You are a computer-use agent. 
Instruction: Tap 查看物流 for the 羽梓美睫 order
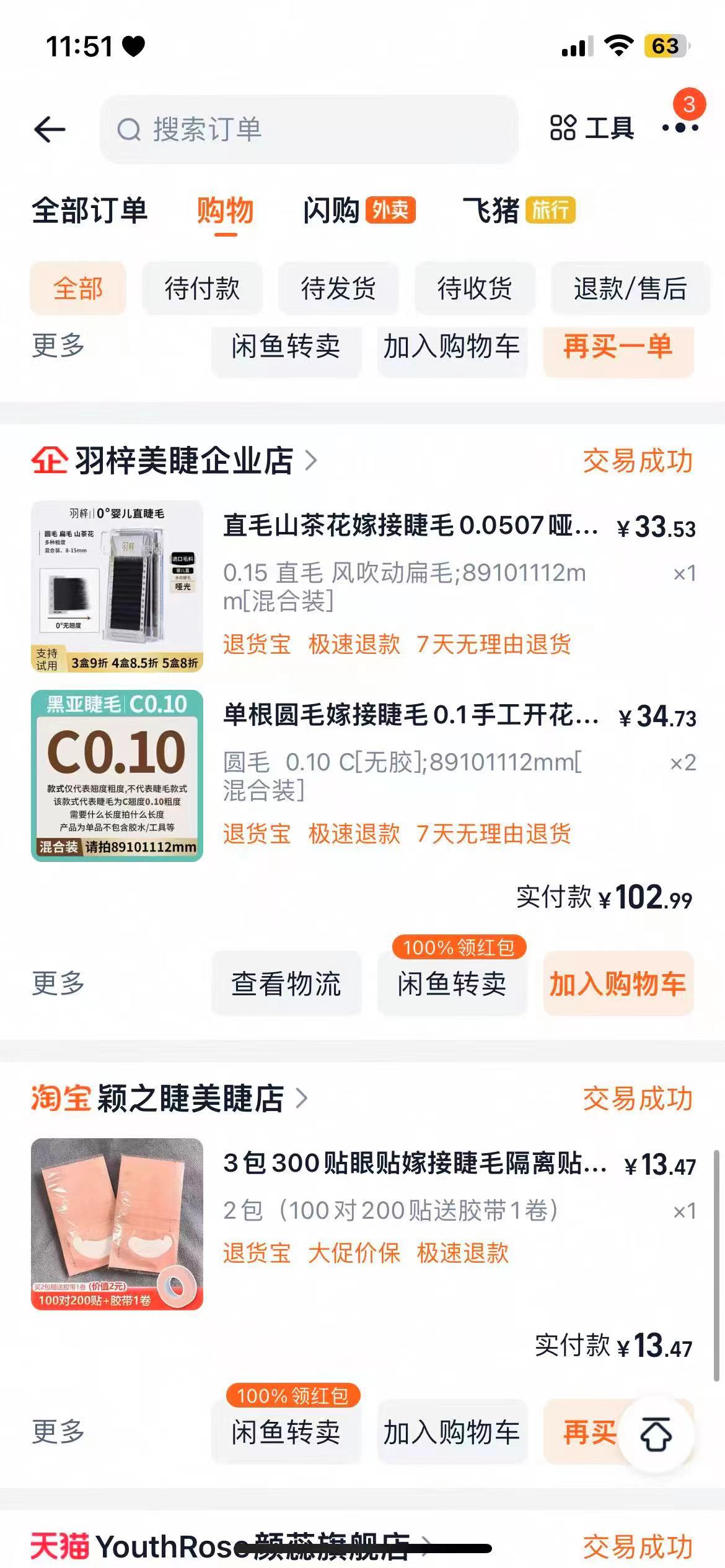[x=286, y=984]
